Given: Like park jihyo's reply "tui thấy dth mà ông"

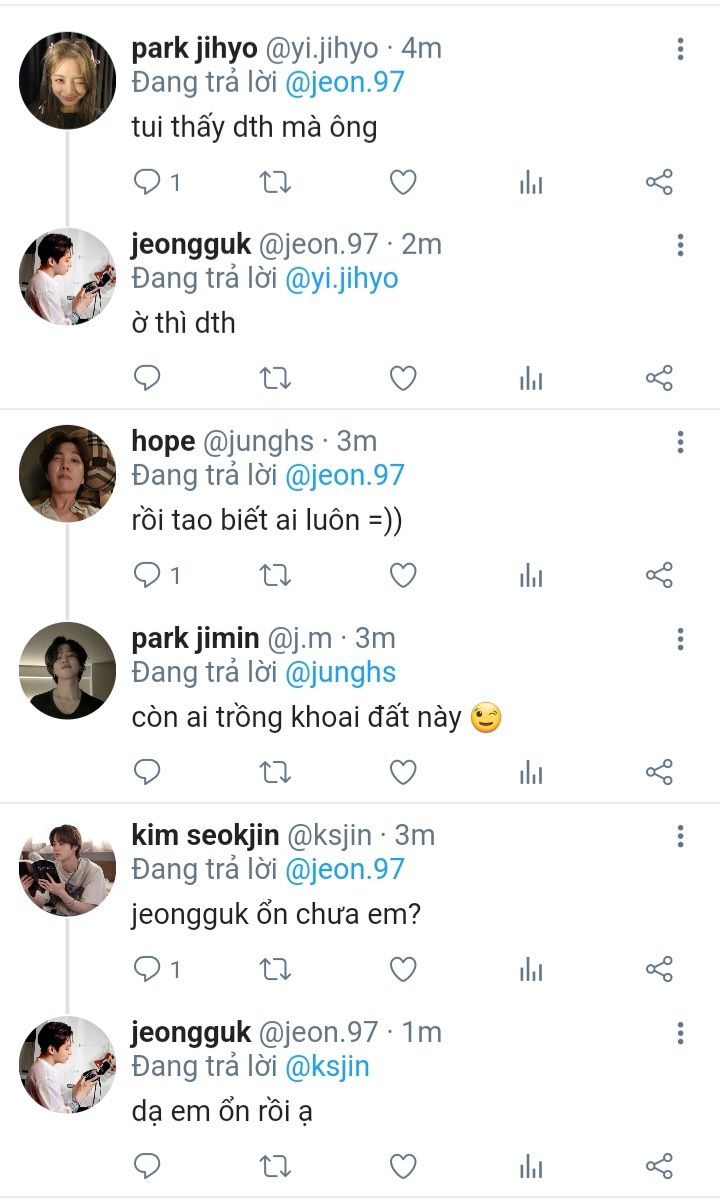Looking at the screenshot, I should coord(402,182).
